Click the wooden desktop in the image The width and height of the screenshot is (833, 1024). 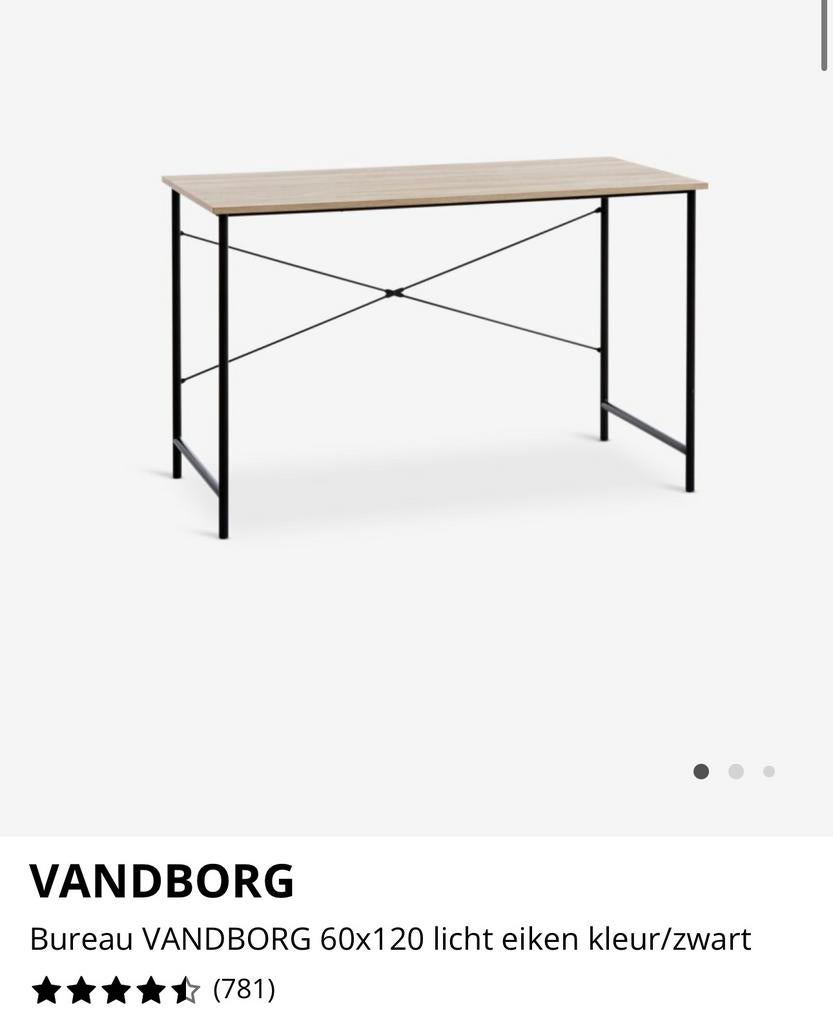point(430,185)
